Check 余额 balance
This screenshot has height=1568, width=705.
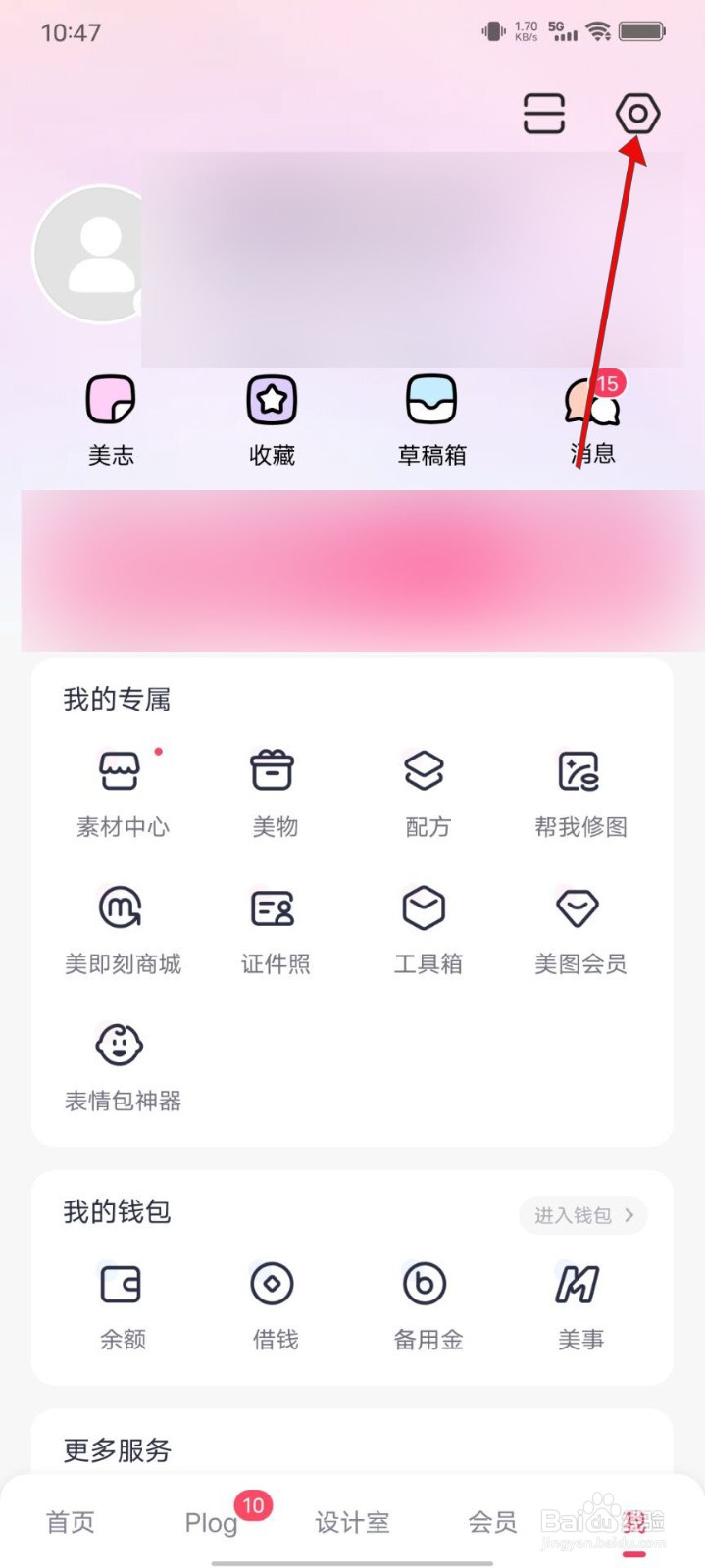click(123, 1307)
